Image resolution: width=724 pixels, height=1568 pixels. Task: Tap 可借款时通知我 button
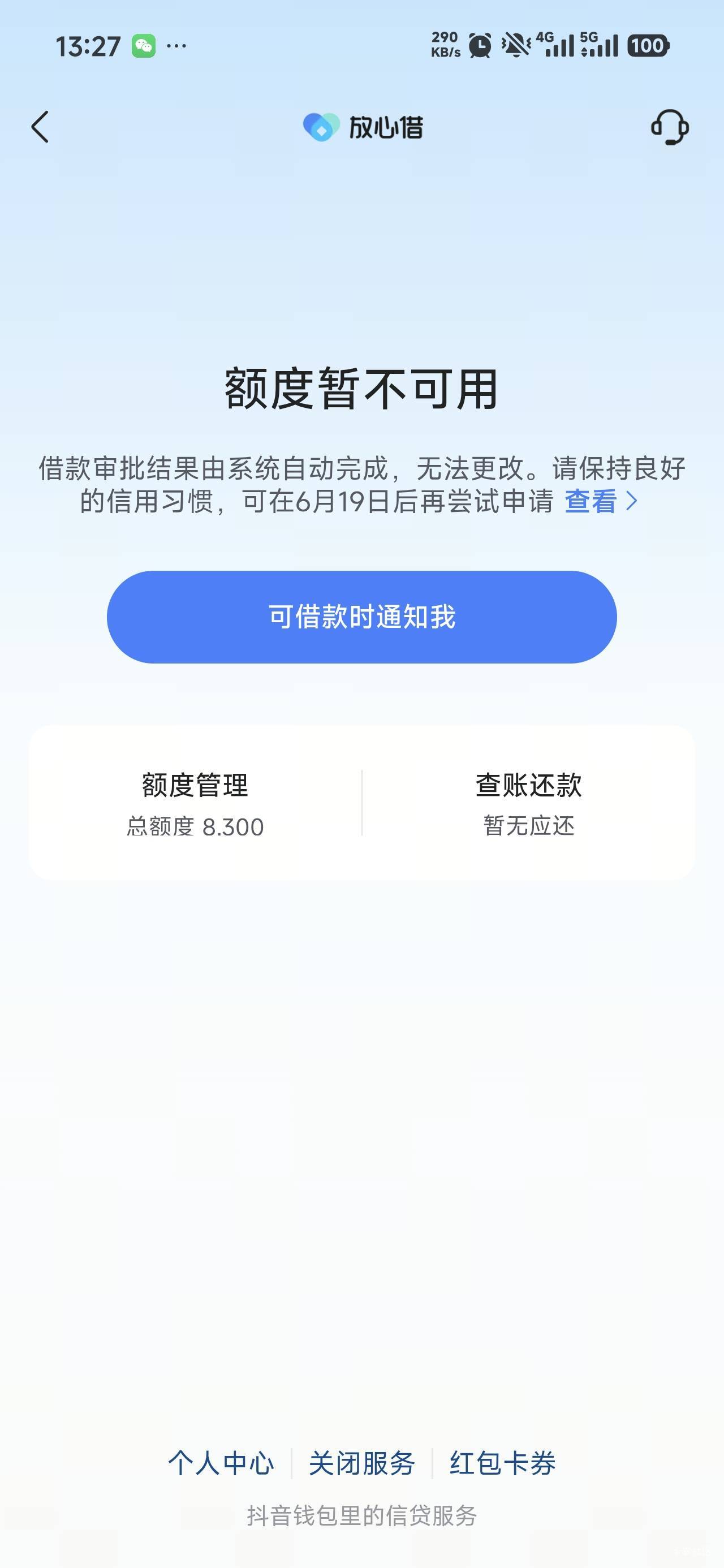coord(361,617)
